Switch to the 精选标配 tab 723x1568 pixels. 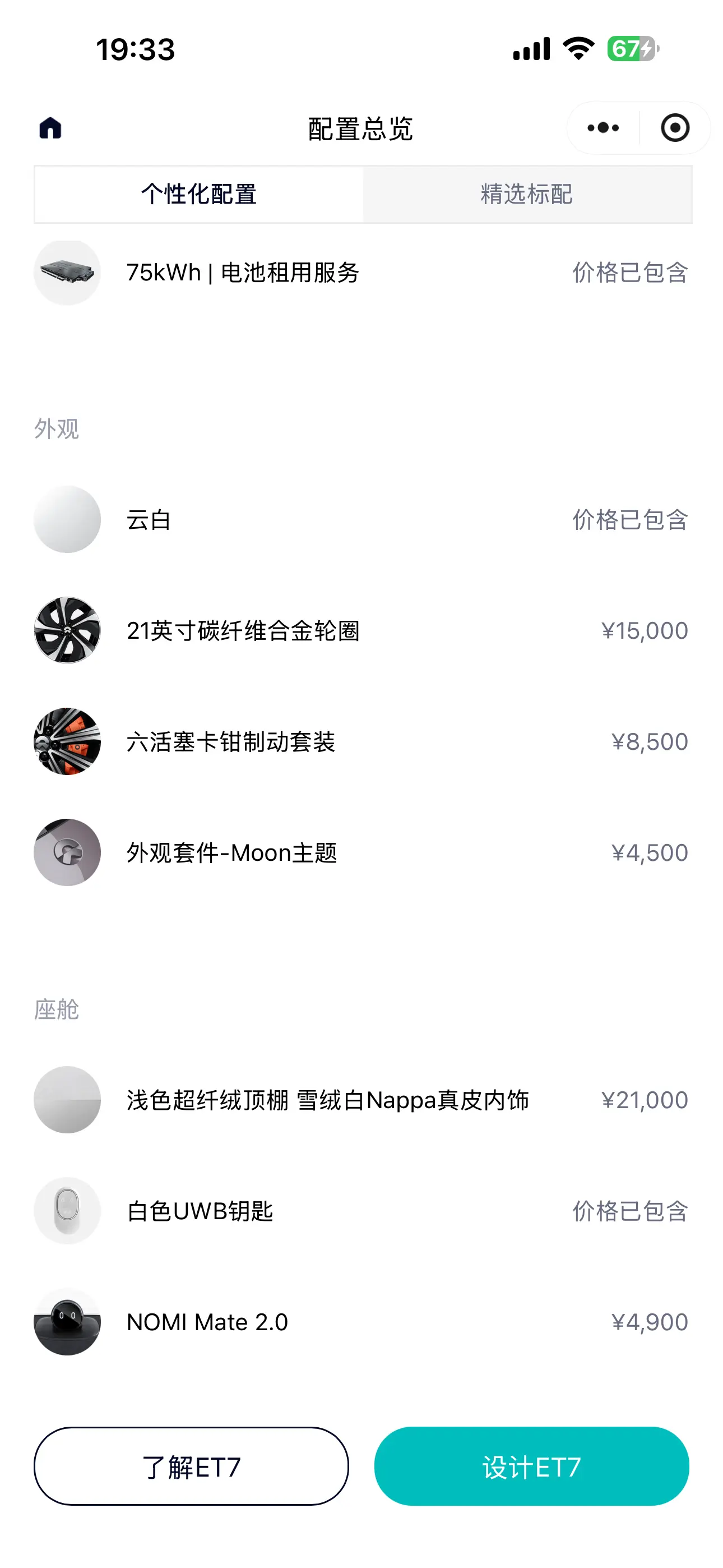[527, 195]
